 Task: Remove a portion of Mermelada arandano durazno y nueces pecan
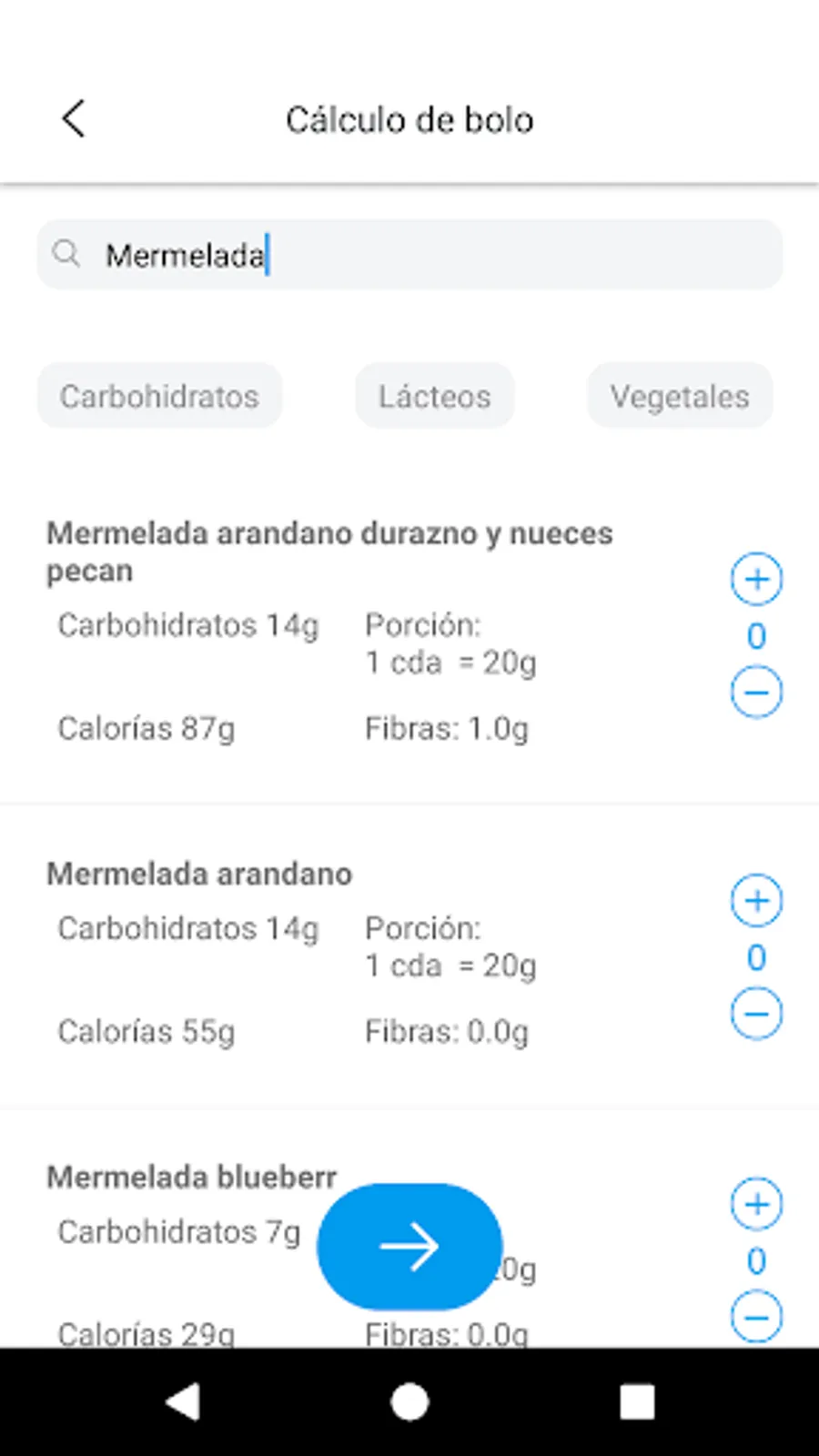(756, 693)
